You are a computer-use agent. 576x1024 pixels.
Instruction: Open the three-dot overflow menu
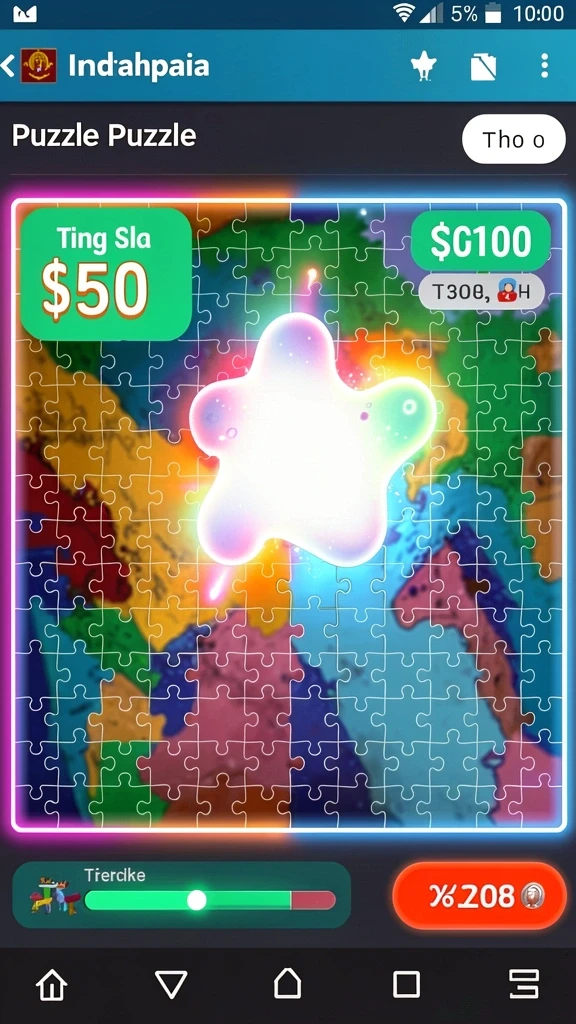coord(545,66)
